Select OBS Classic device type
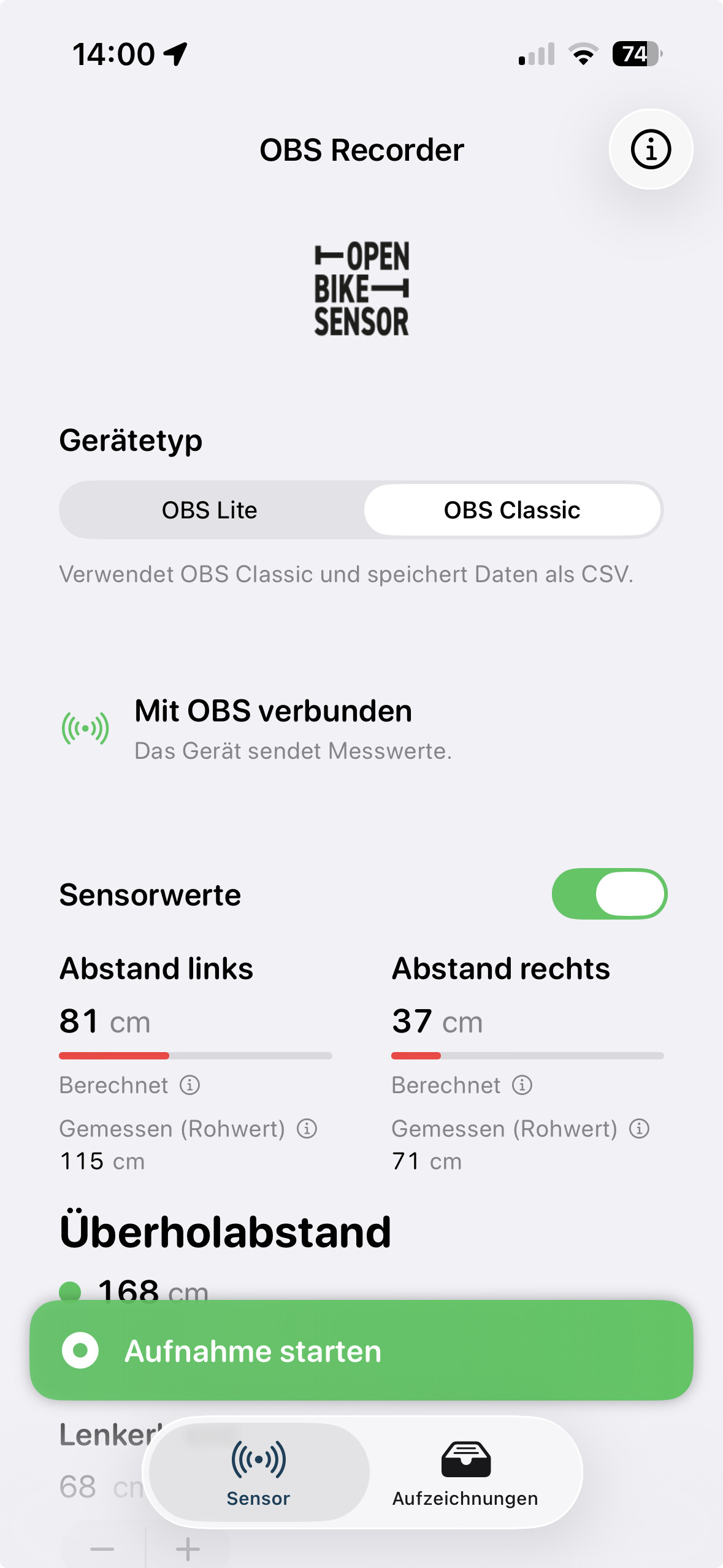Viewport: 723px width, 1568px height. tap(512, 510)
